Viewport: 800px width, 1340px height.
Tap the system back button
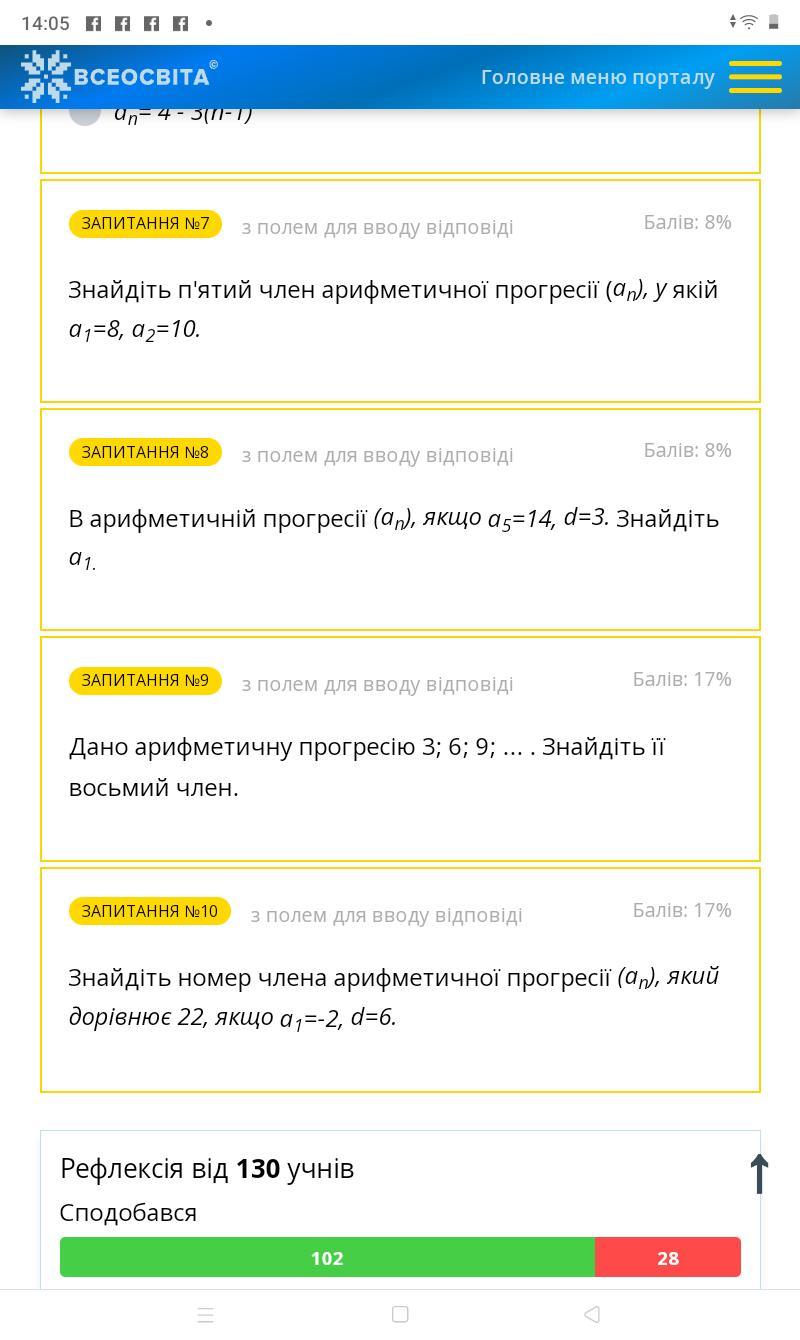591,1314
